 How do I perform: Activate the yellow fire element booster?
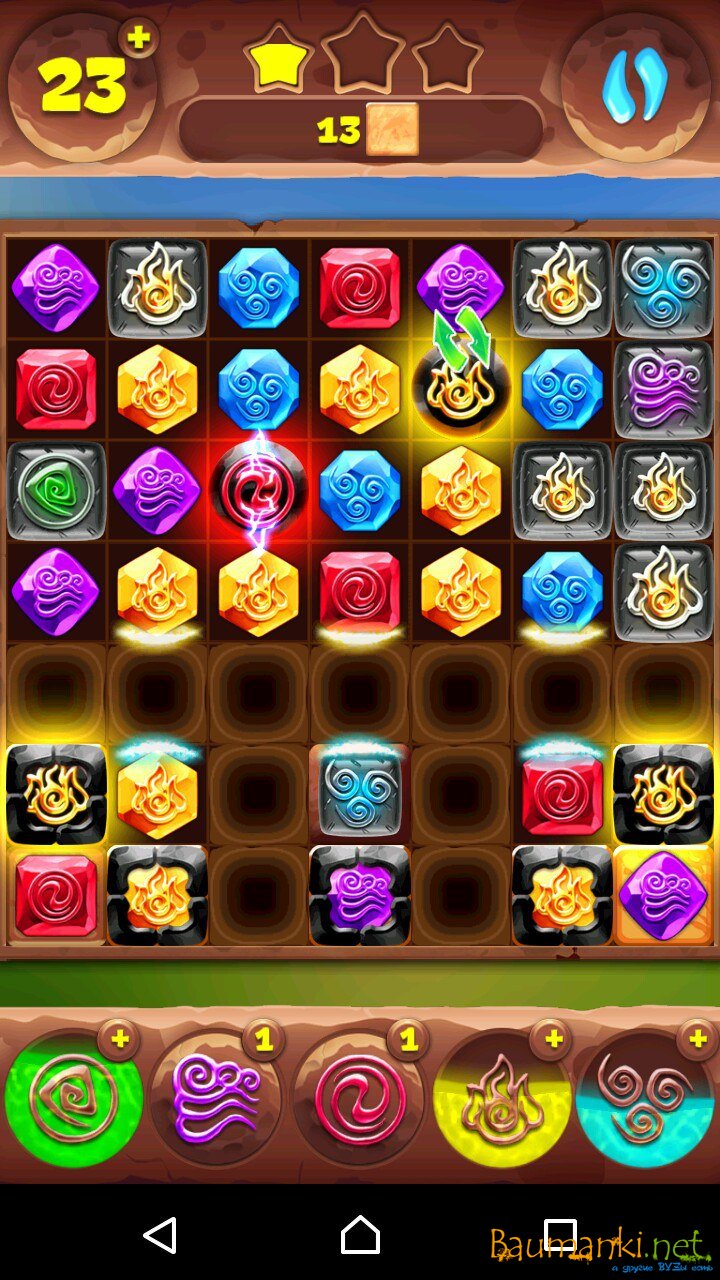503,1100
